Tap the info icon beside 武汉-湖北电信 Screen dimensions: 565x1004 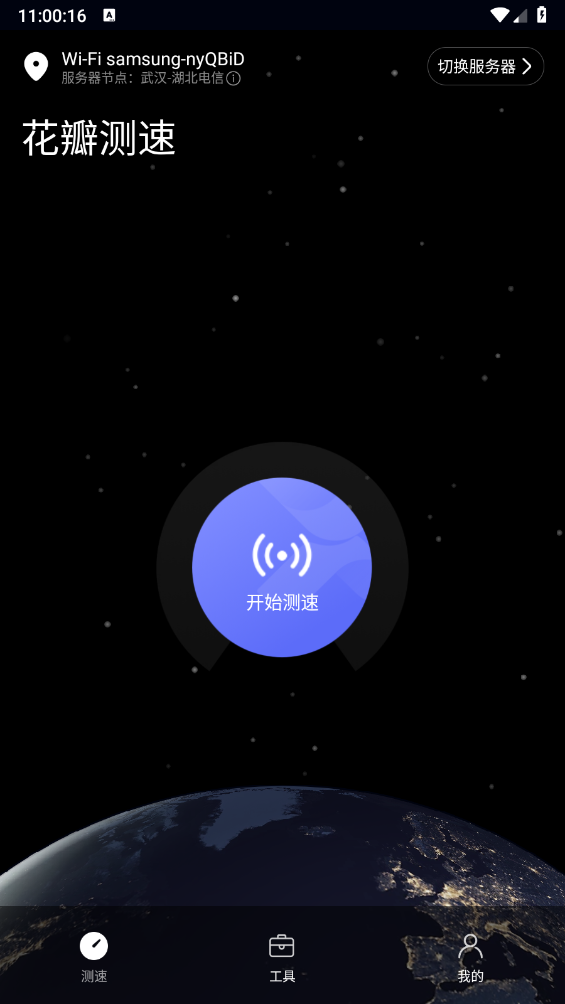coord(234,79)
